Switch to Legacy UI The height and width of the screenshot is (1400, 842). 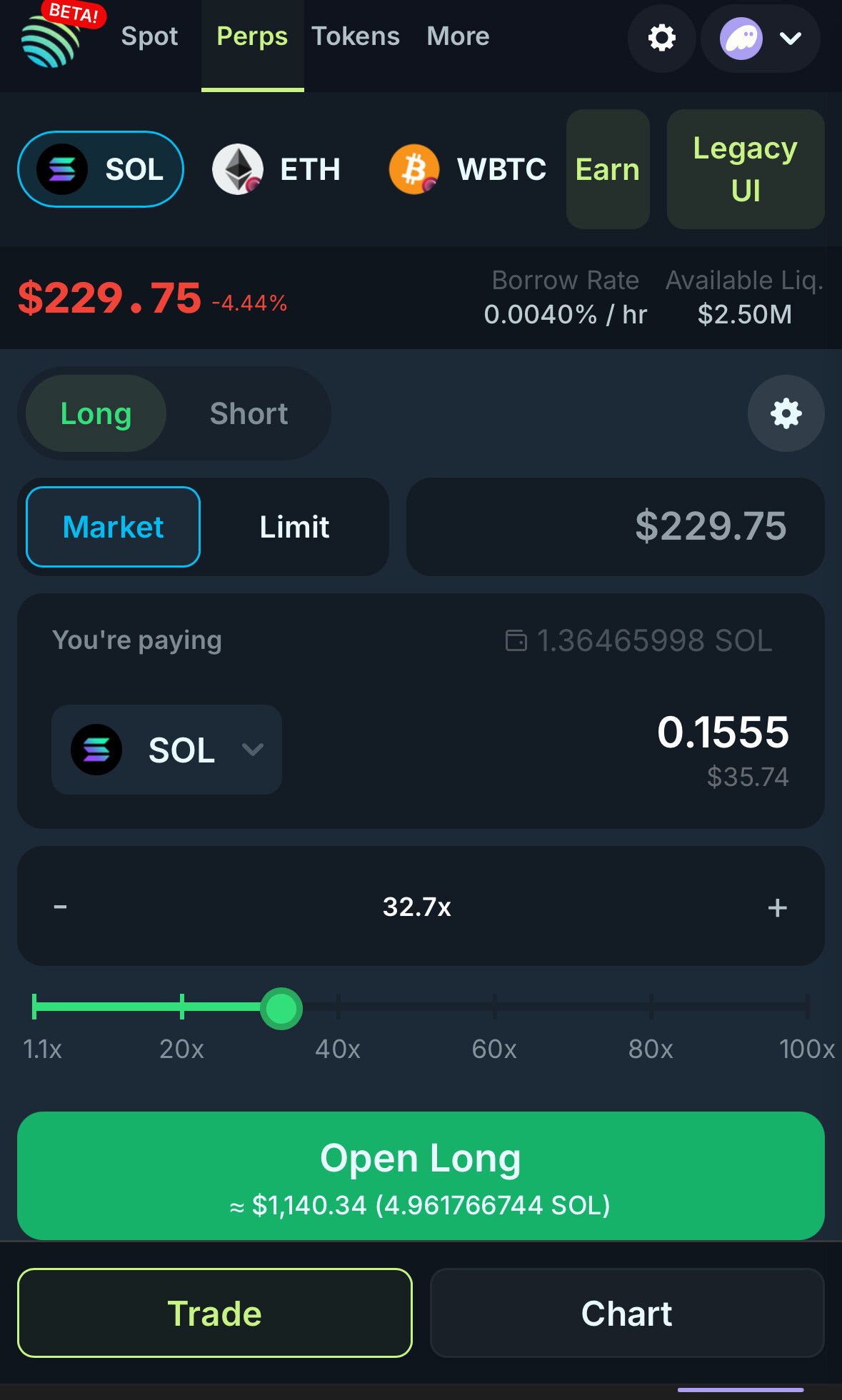pos(746,169)
